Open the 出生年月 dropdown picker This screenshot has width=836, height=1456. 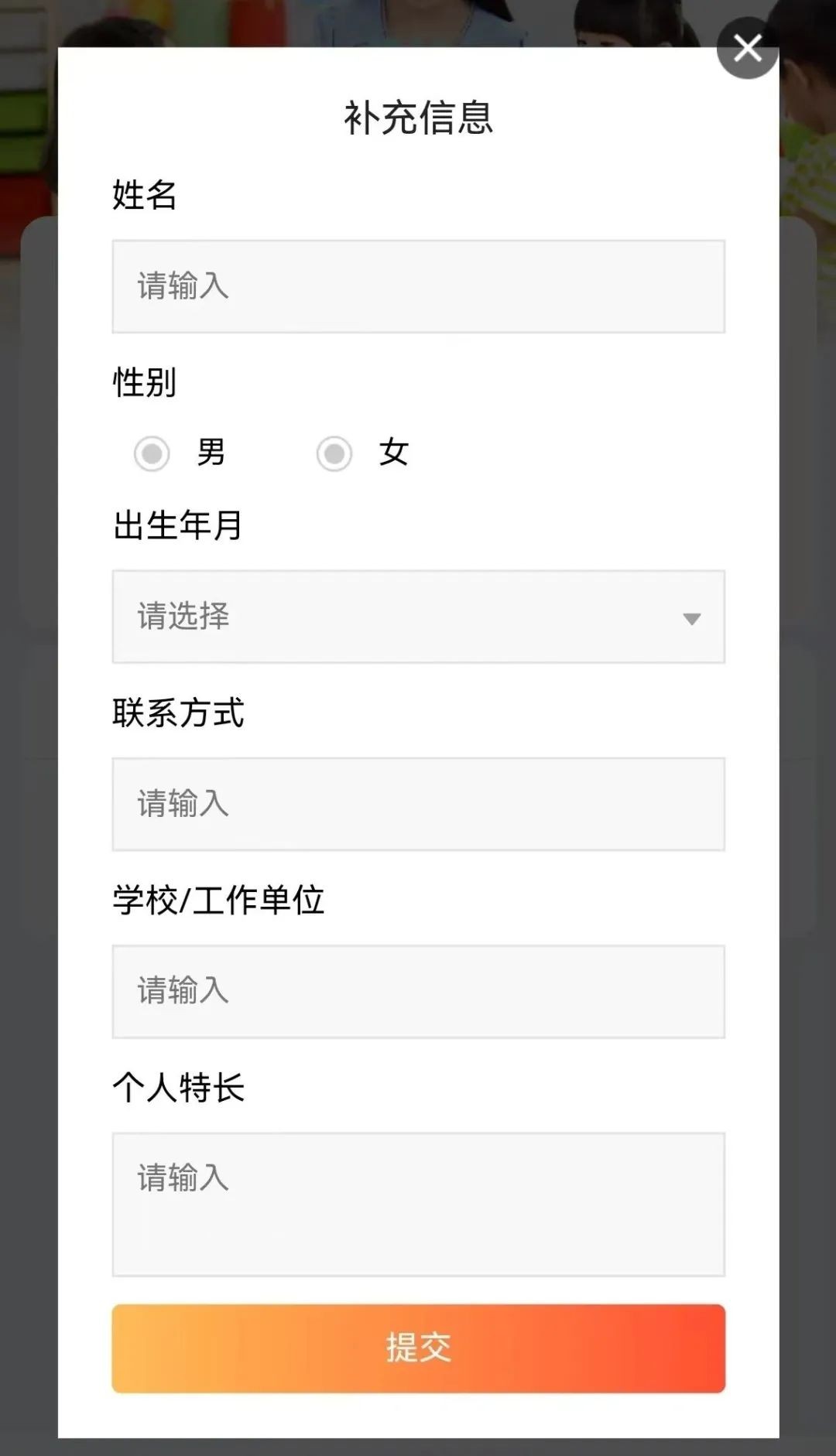pyautogui.click(x=418, y=617)
